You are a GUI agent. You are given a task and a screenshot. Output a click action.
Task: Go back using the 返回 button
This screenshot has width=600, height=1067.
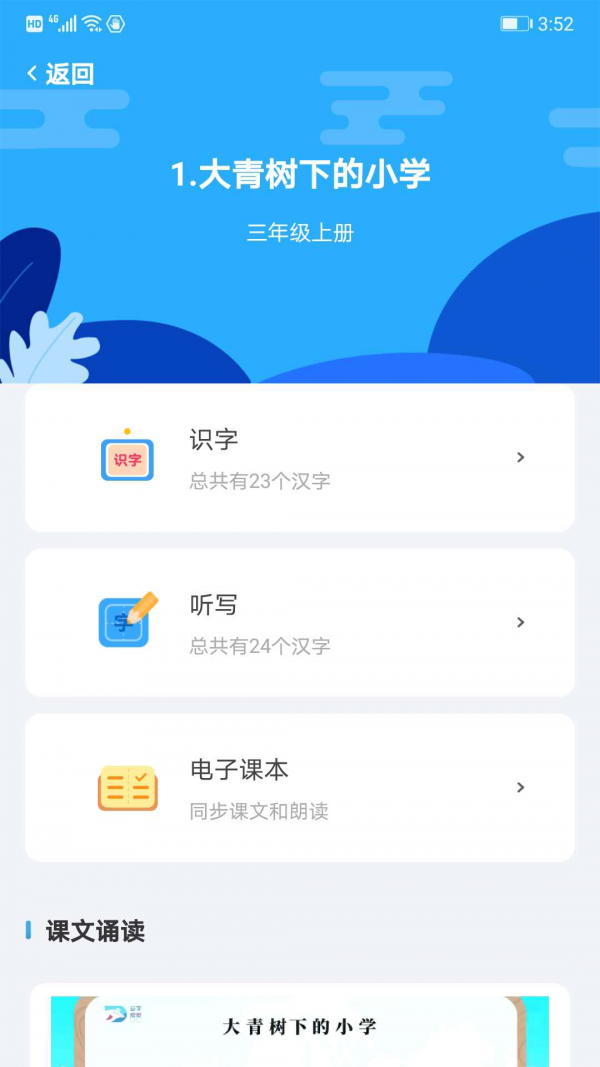(60, 74)
